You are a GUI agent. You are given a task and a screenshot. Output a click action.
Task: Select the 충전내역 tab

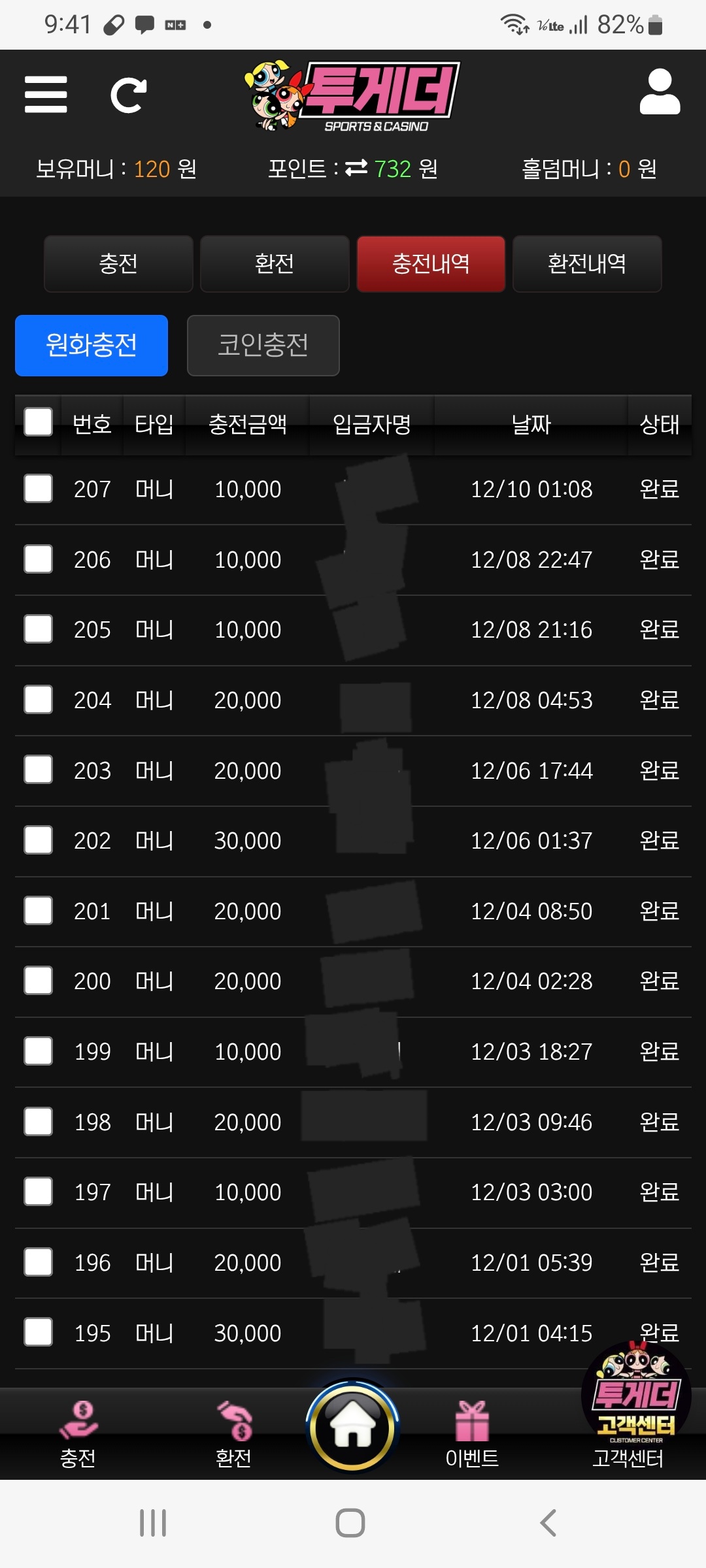coord(431,264)
